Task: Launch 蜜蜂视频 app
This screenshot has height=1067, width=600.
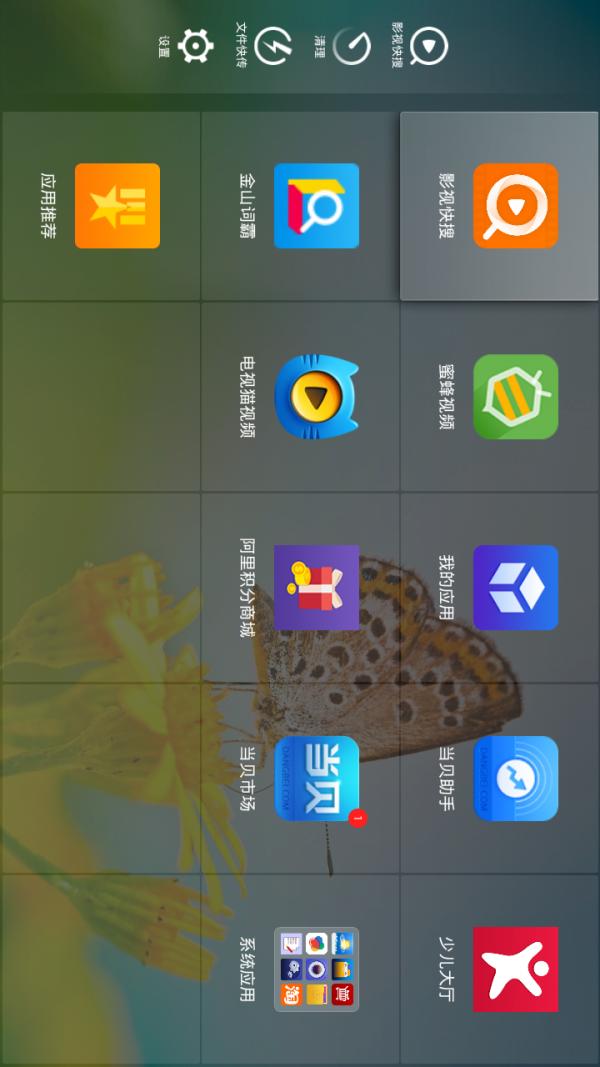Action: pyautogui.click(x=499, y=397)
